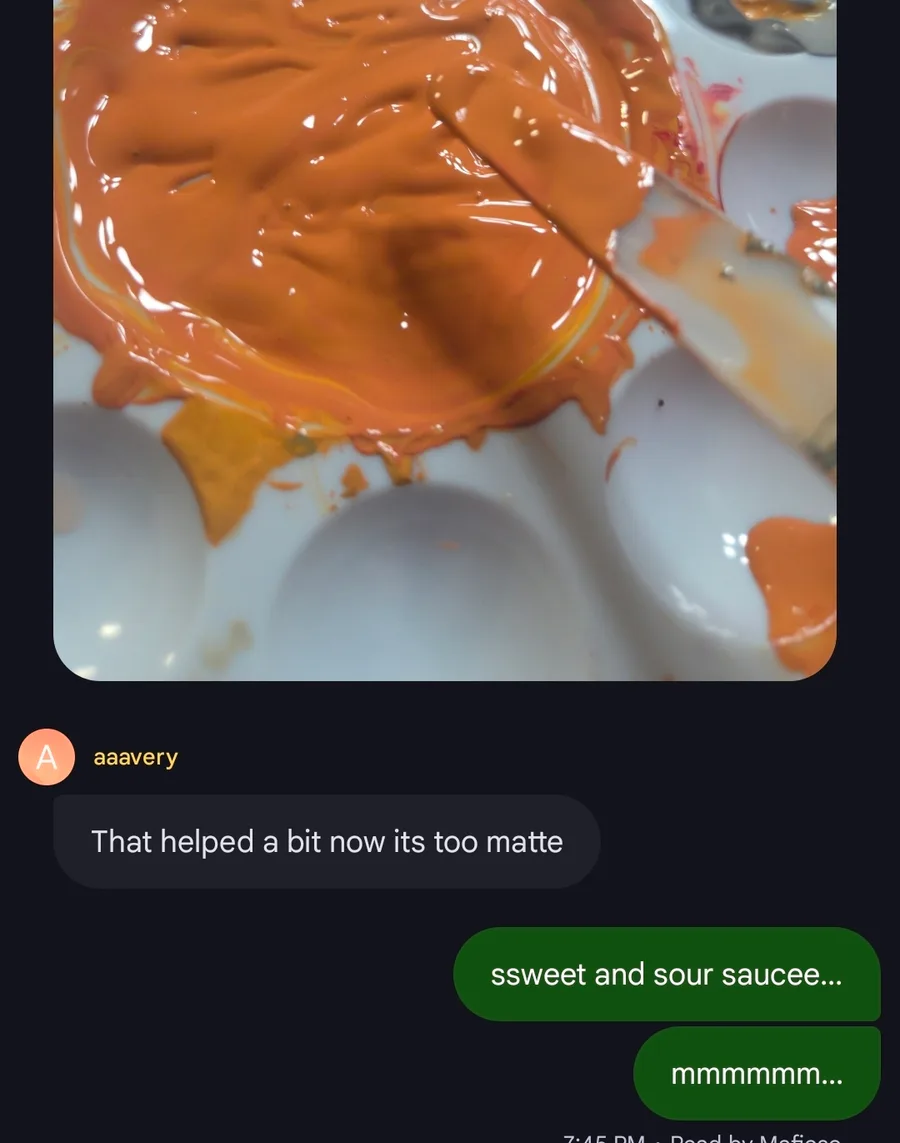This screenshot has height=1143, width=900.
Task: Open aaavery's contact avatar
Action: pyautogui.click(x=46, y=757)
